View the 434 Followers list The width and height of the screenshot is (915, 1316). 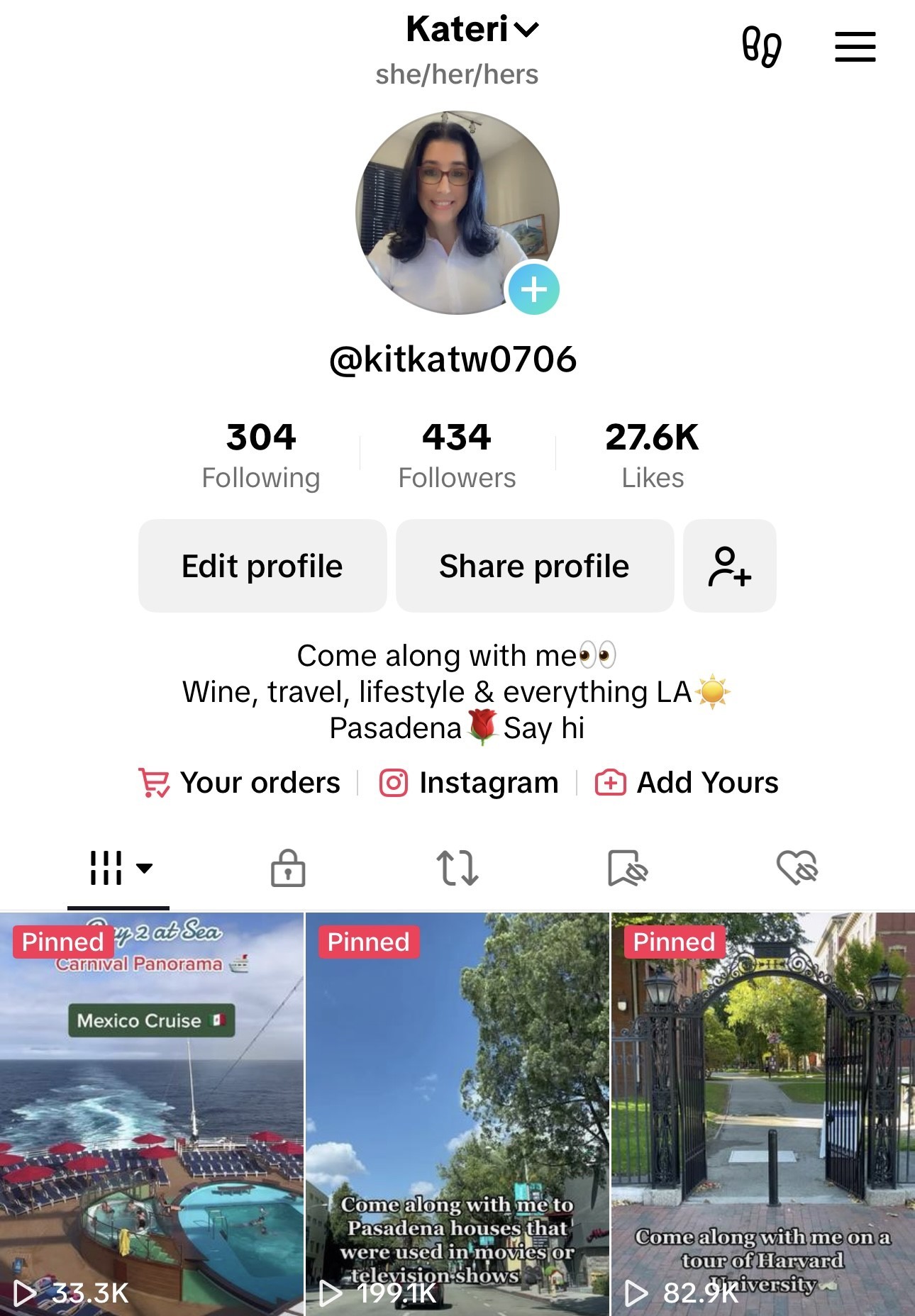pyautogui.click(x=457, y=455)
